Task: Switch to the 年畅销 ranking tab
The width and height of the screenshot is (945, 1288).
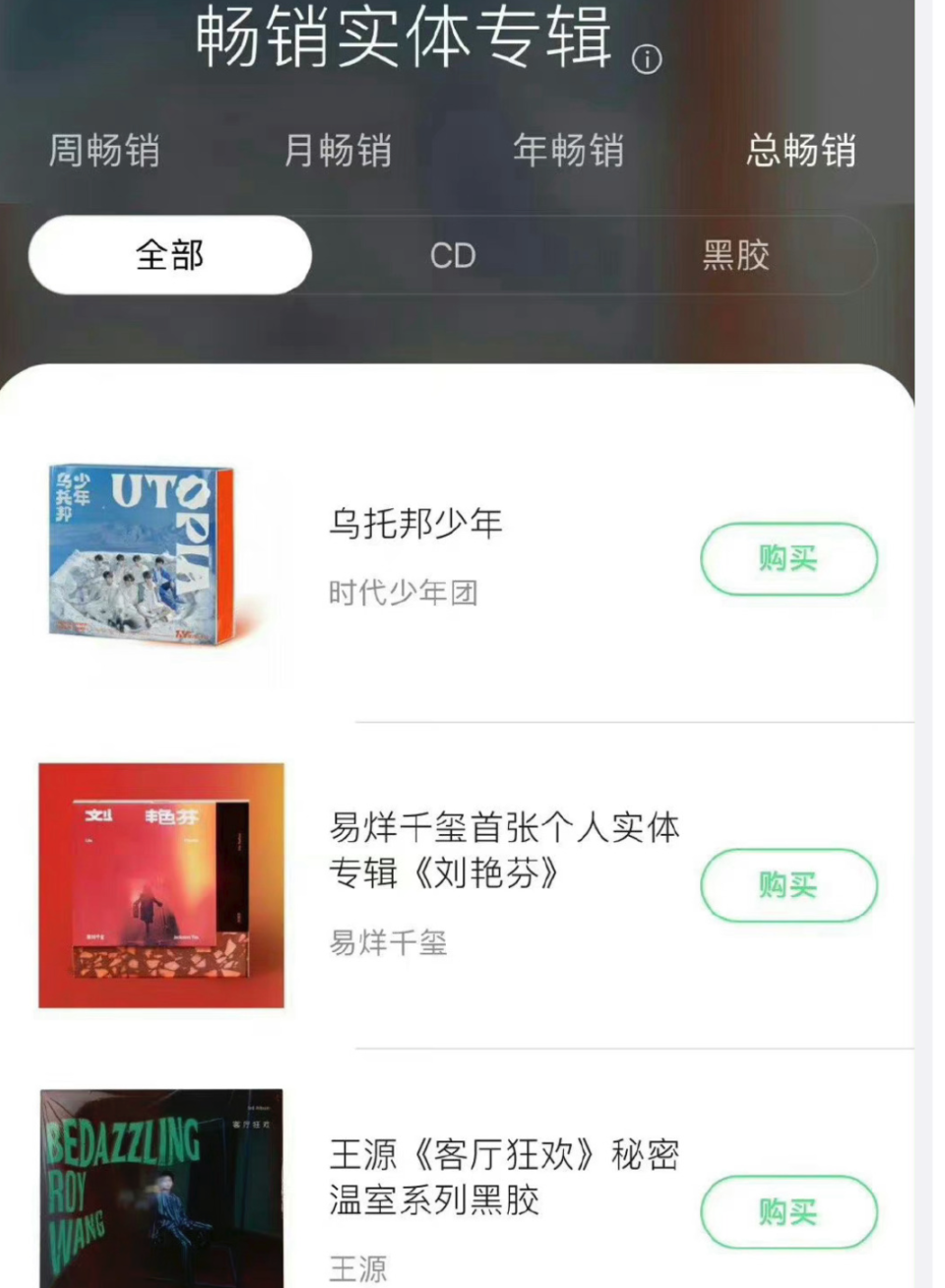Action: pyautogui.click(x=567, y=153)
